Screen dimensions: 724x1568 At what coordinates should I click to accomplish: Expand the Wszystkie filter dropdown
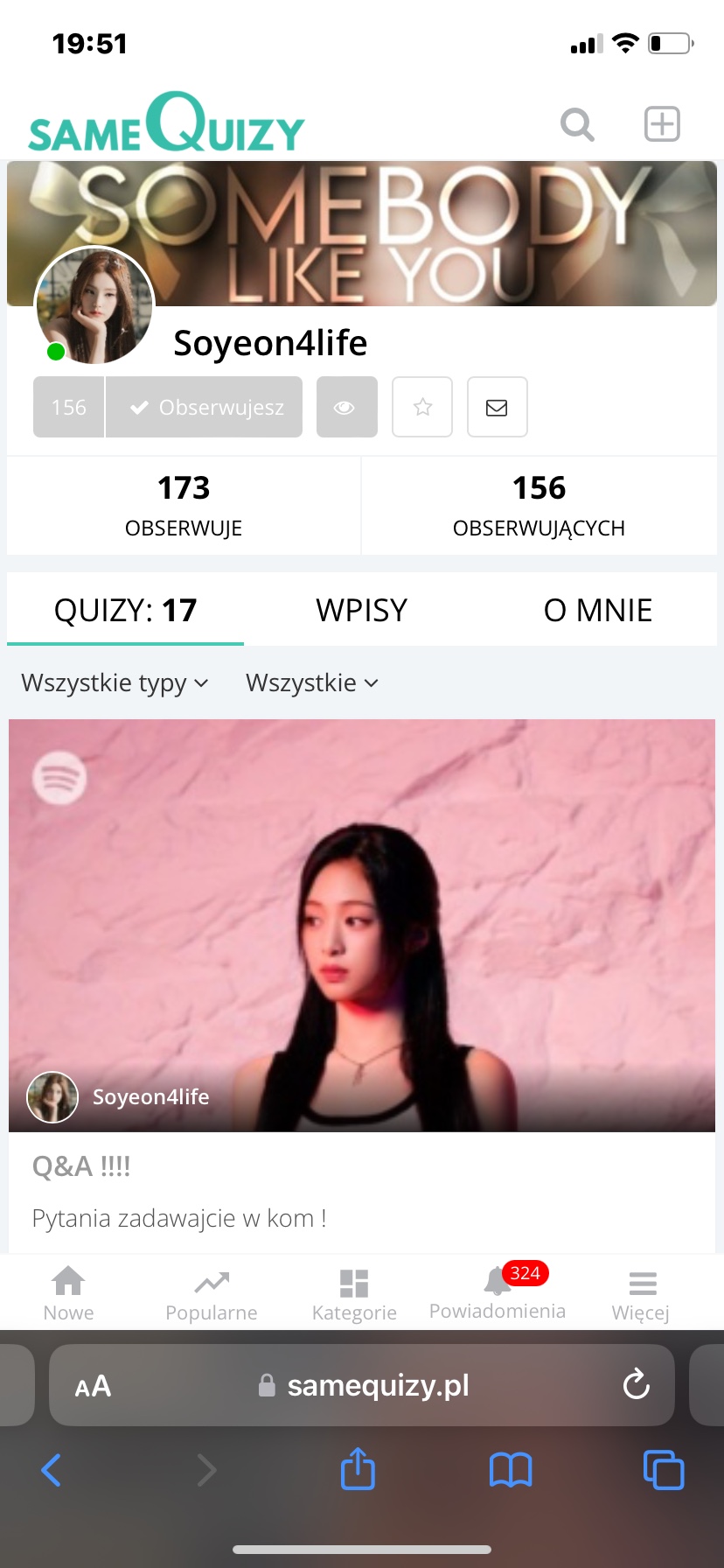[x=312, y=682]
